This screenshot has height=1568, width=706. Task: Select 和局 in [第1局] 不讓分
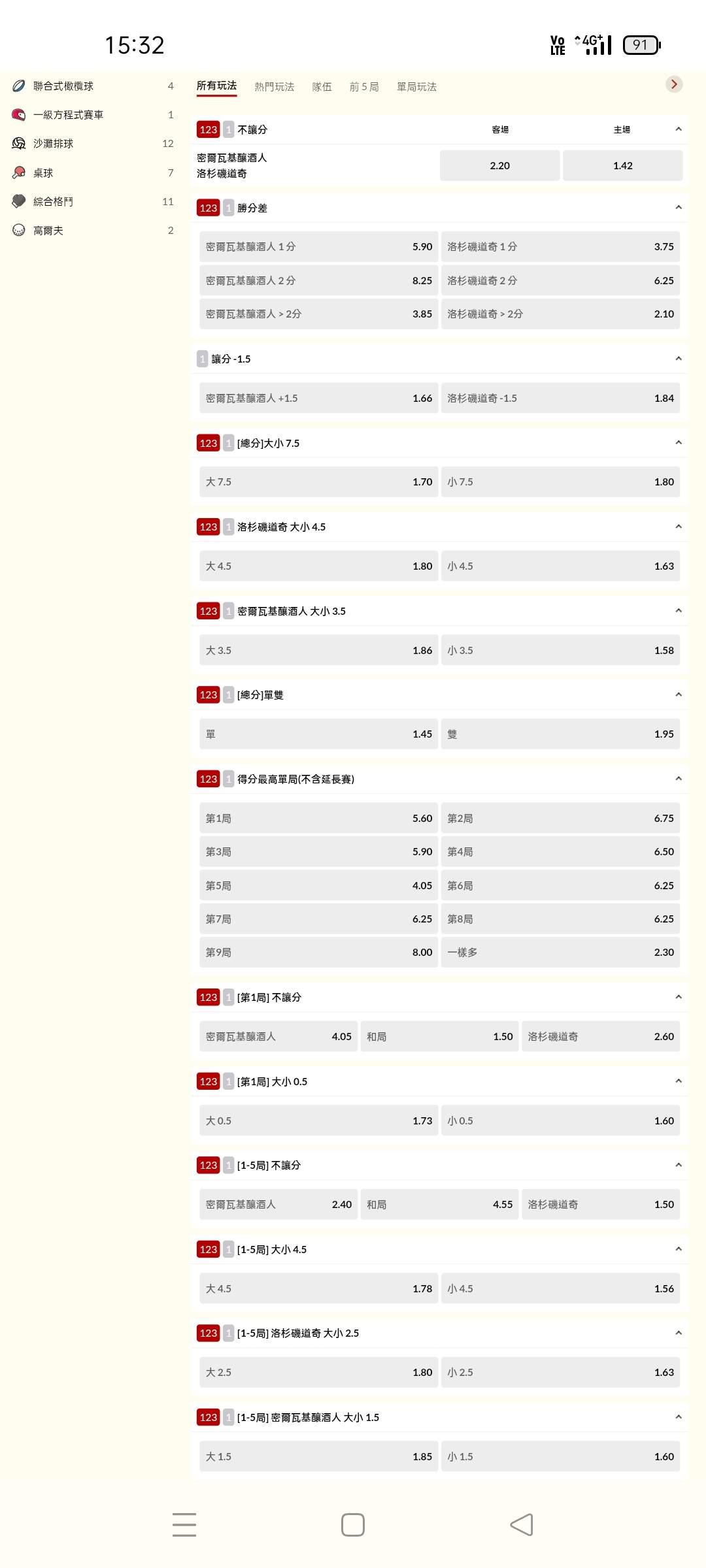[x=439, y=1036]
